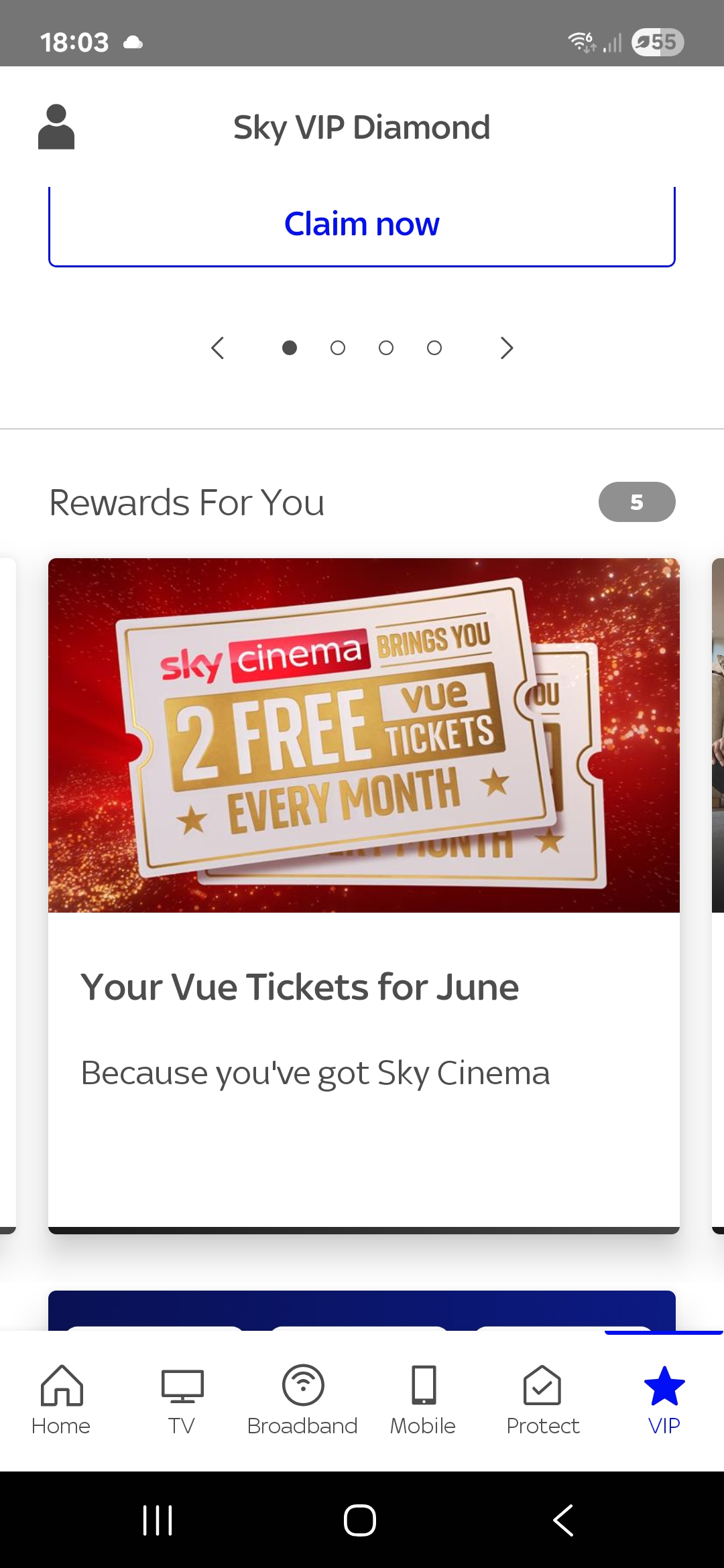The height and width of the screenshot is (1568, 724).
Task: Advance carousel with right chevron arrow
Action: click(x=506, y=348)
